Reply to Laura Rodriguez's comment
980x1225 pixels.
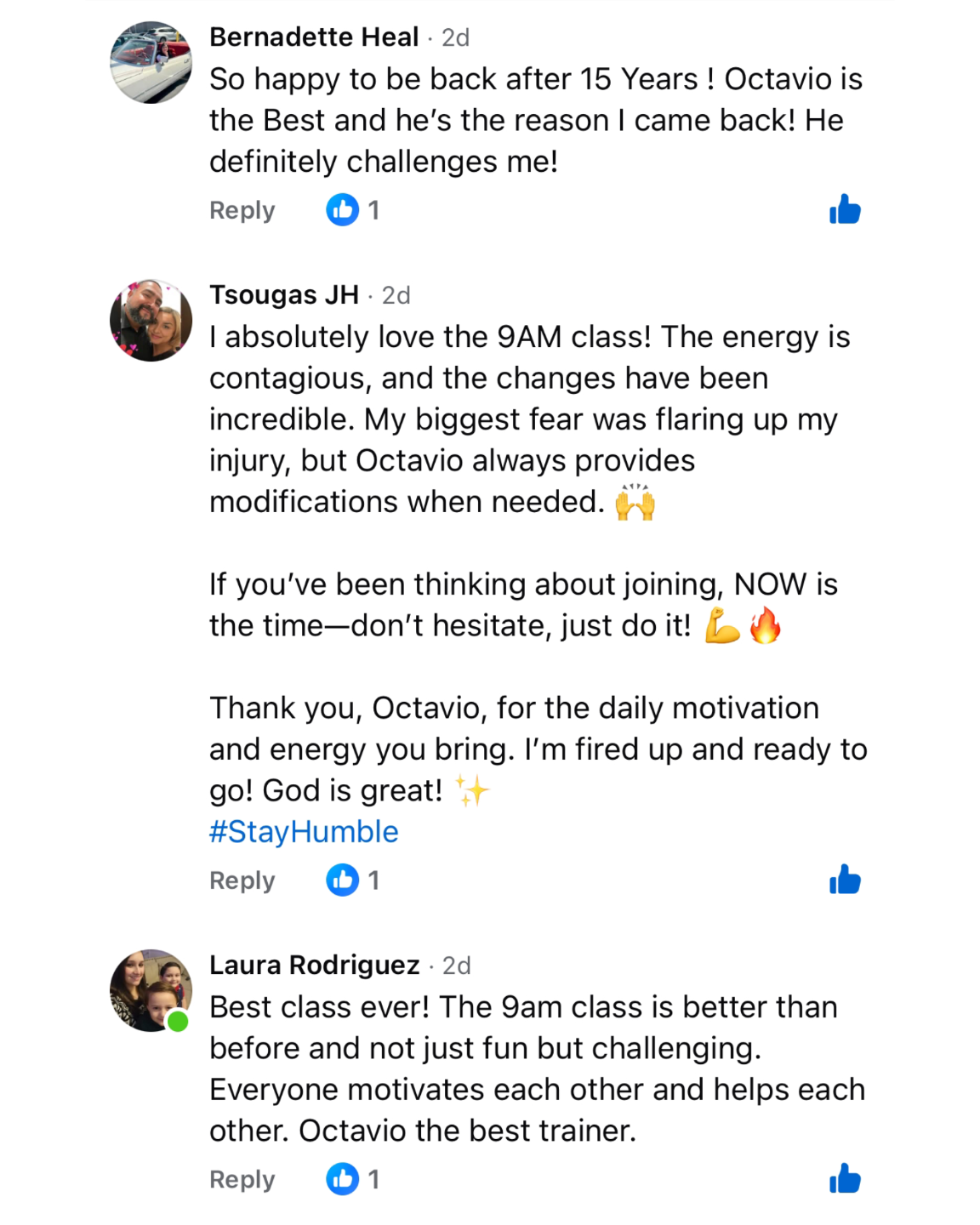[x=242, y=1180]
